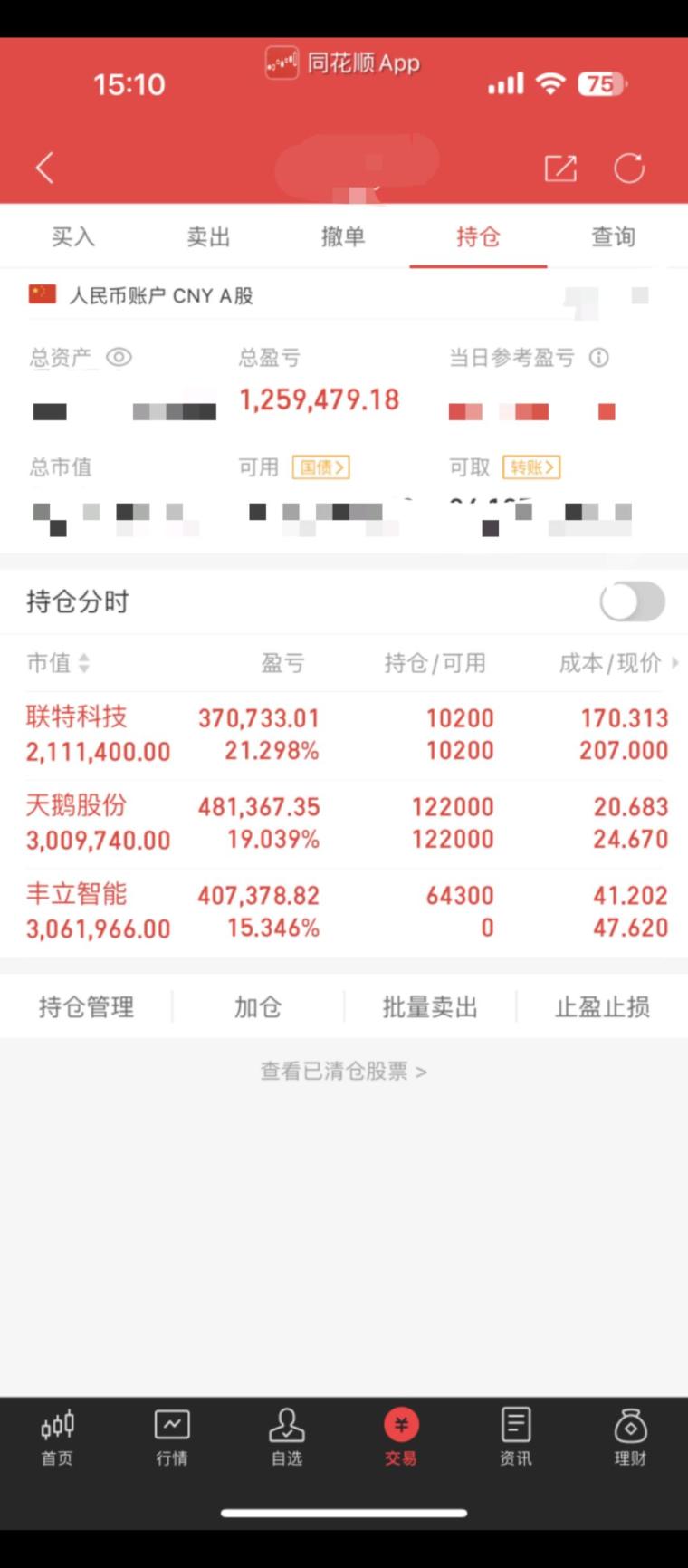
Task: Open the 转账 link next to 可取
Action: pyautogui.click(x=531, y=467)
